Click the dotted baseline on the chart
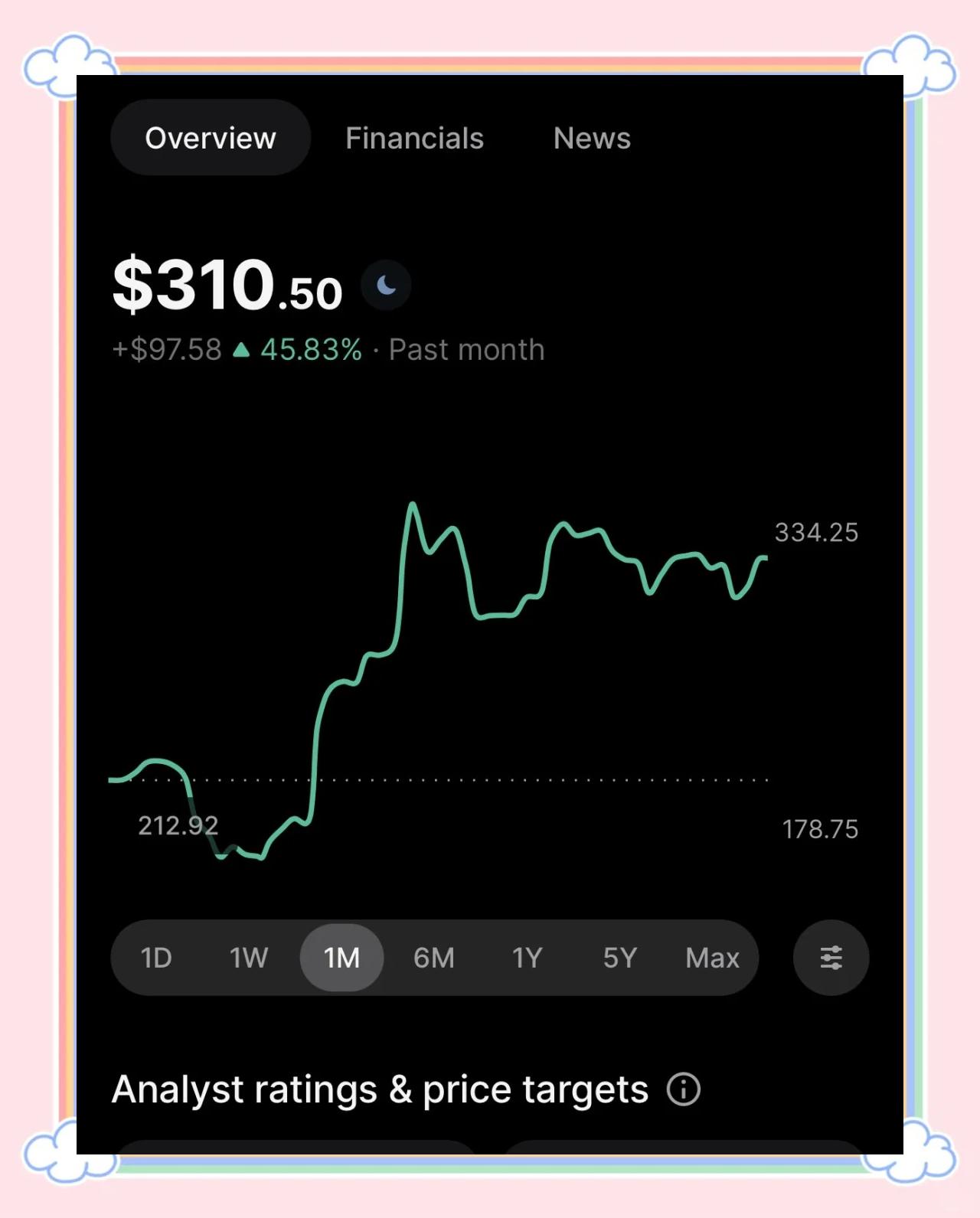The width and height of the screenshot is (980, 1218). point(459,779)
